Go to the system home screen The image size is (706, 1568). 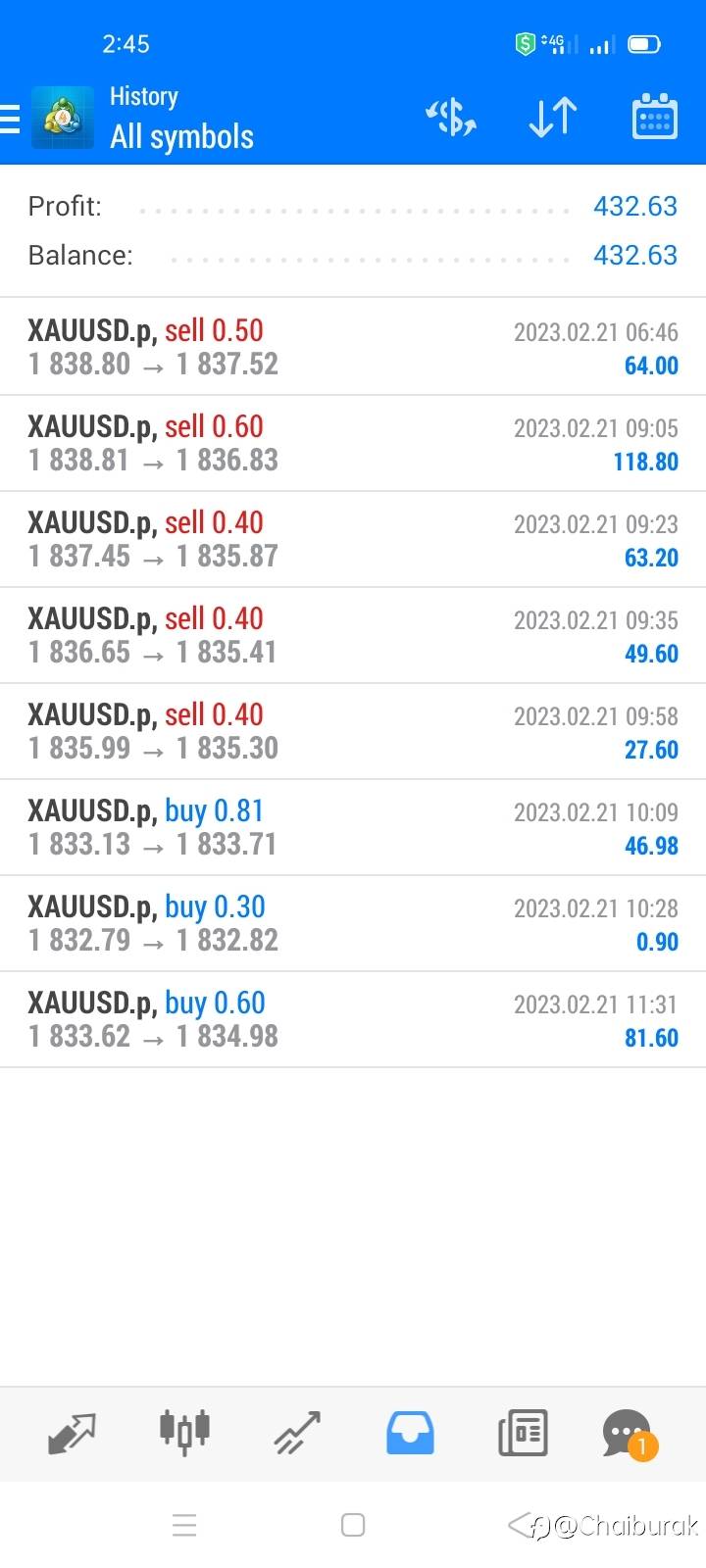coord(353,1525)
